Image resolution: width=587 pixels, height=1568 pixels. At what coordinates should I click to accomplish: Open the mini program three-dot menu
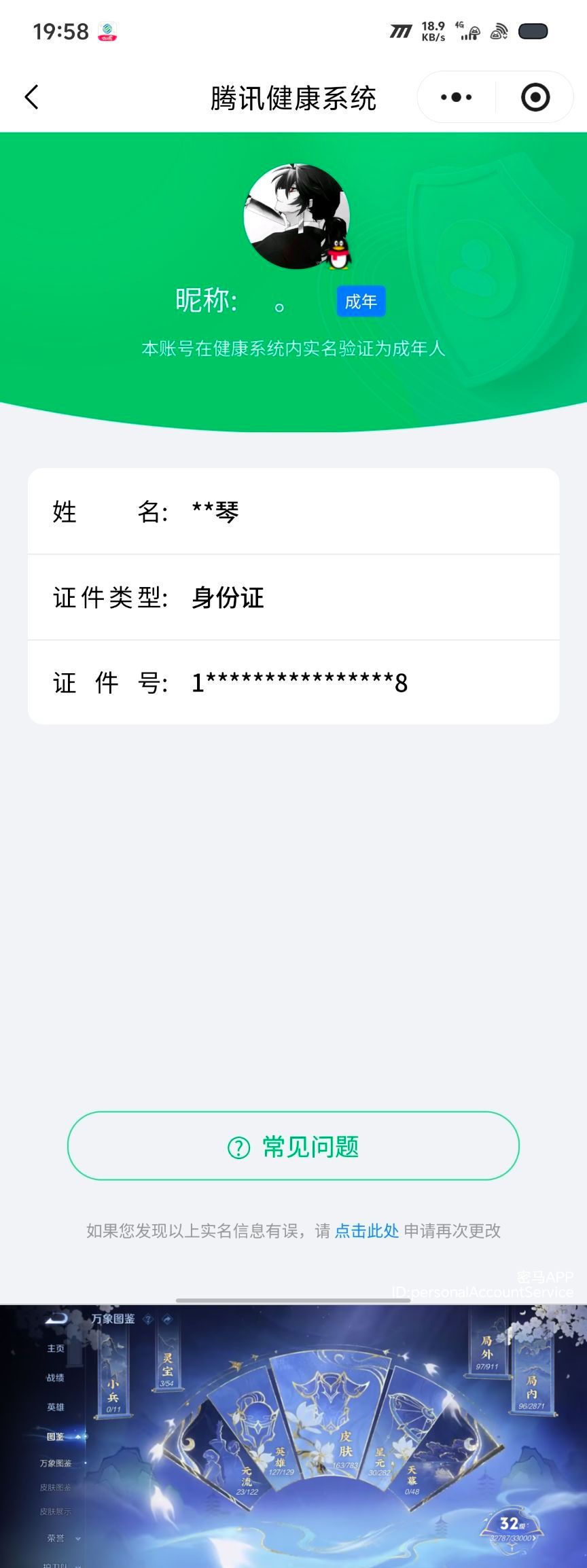click(457, 97)
